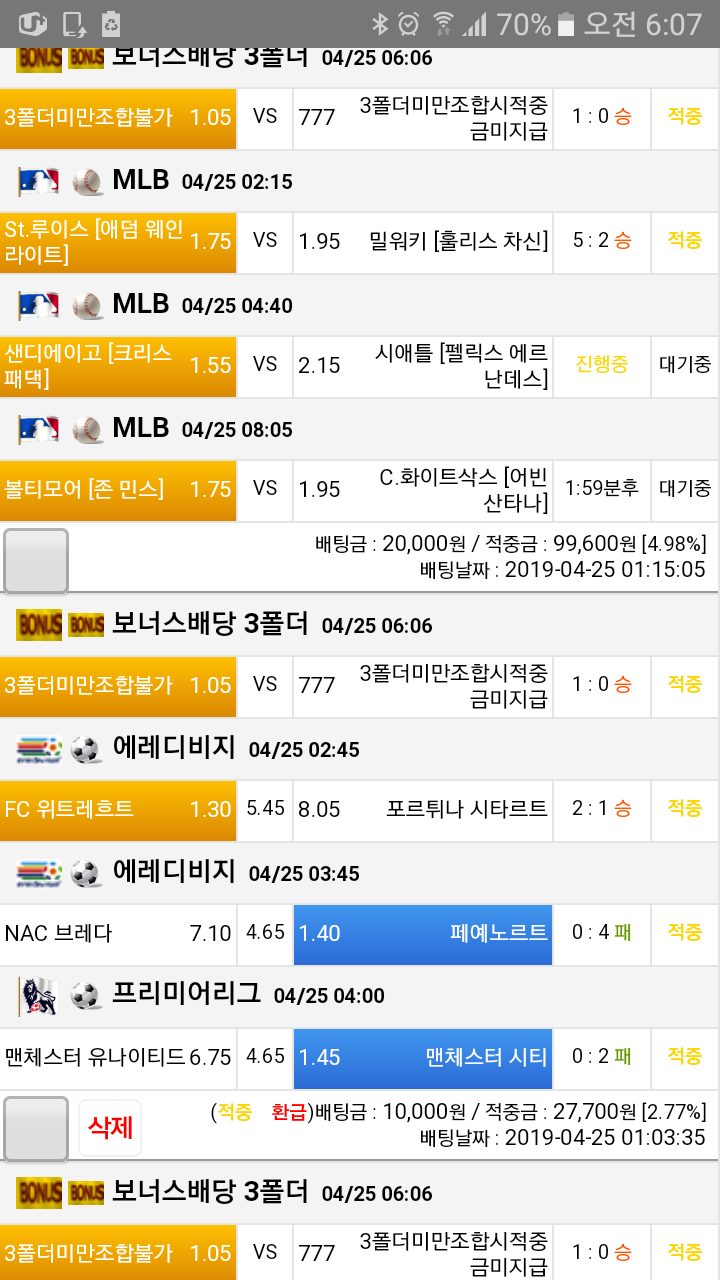The image size is (720, 1280).
Task: Select the checkbox for the 10,000원 bet
Action: click(x=36, y=1129)
